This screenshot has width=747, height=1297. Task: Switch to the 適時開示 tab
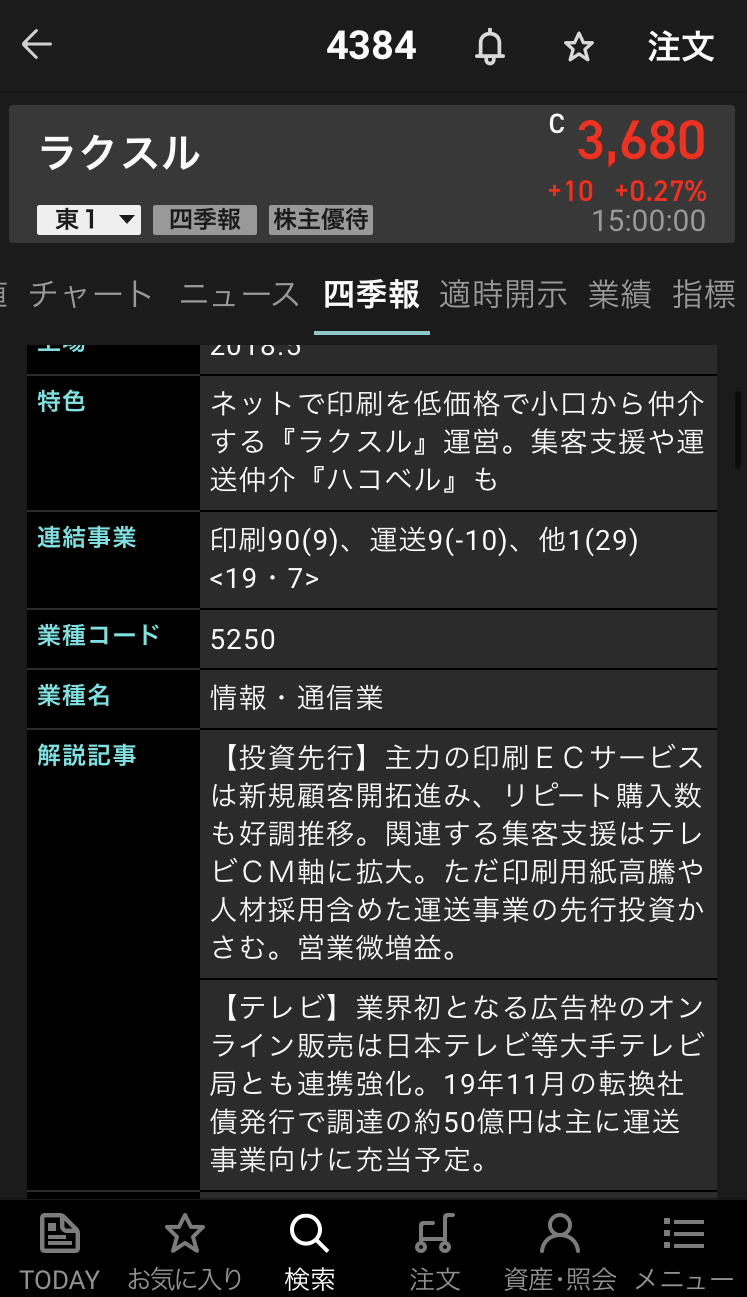click(x=503, y=294)
